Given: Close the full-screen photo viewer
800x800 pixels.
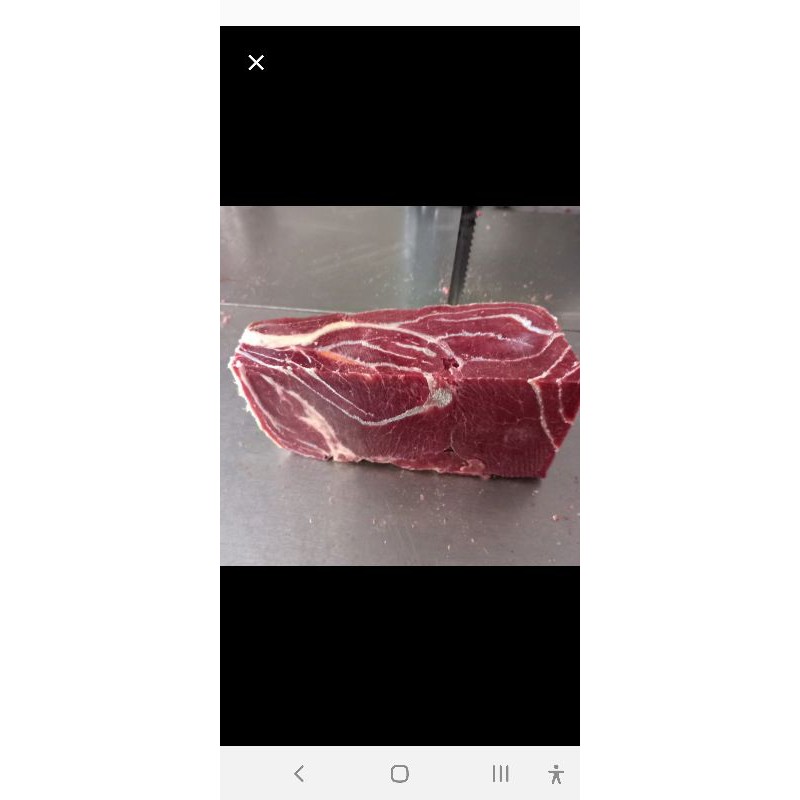Looking at the screenshot, I should 256,63.
